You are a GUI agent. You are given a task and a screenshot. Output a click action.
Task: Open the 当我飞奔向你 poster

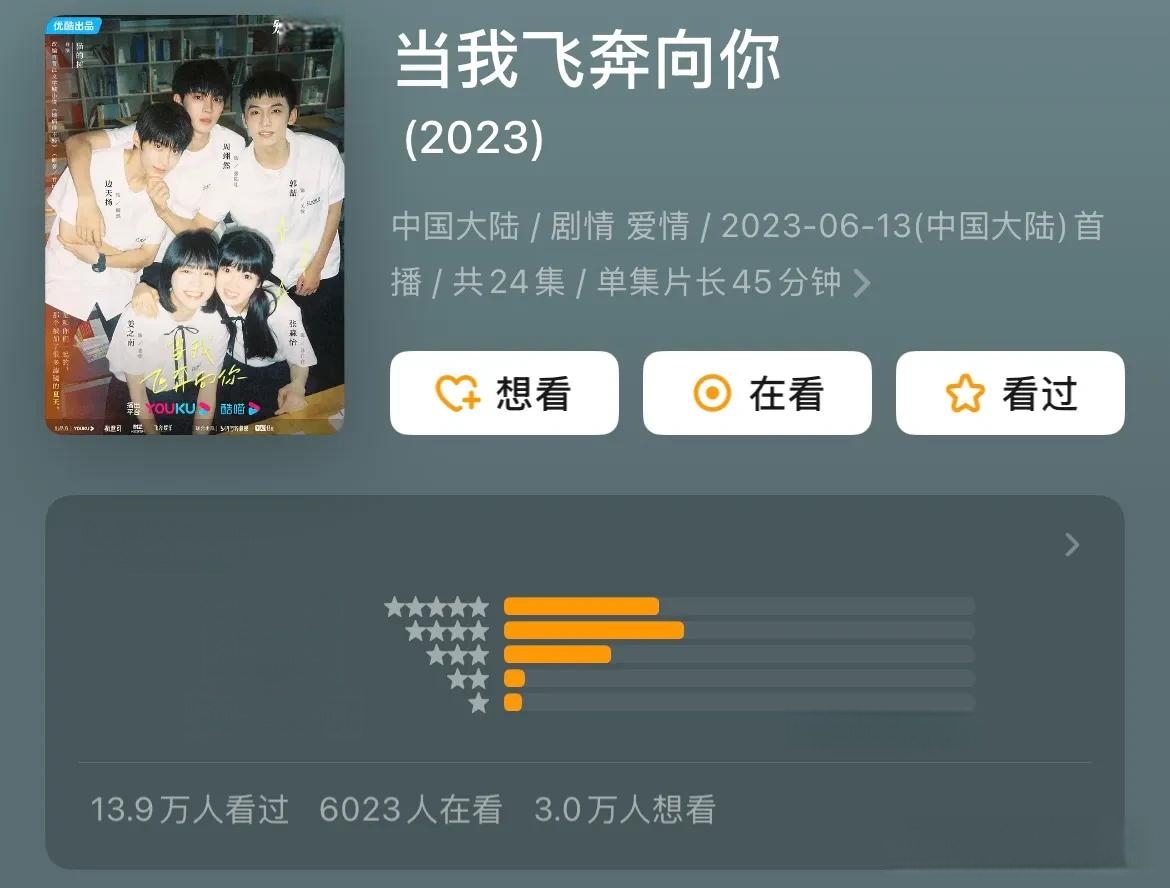(x=195, y=225)
